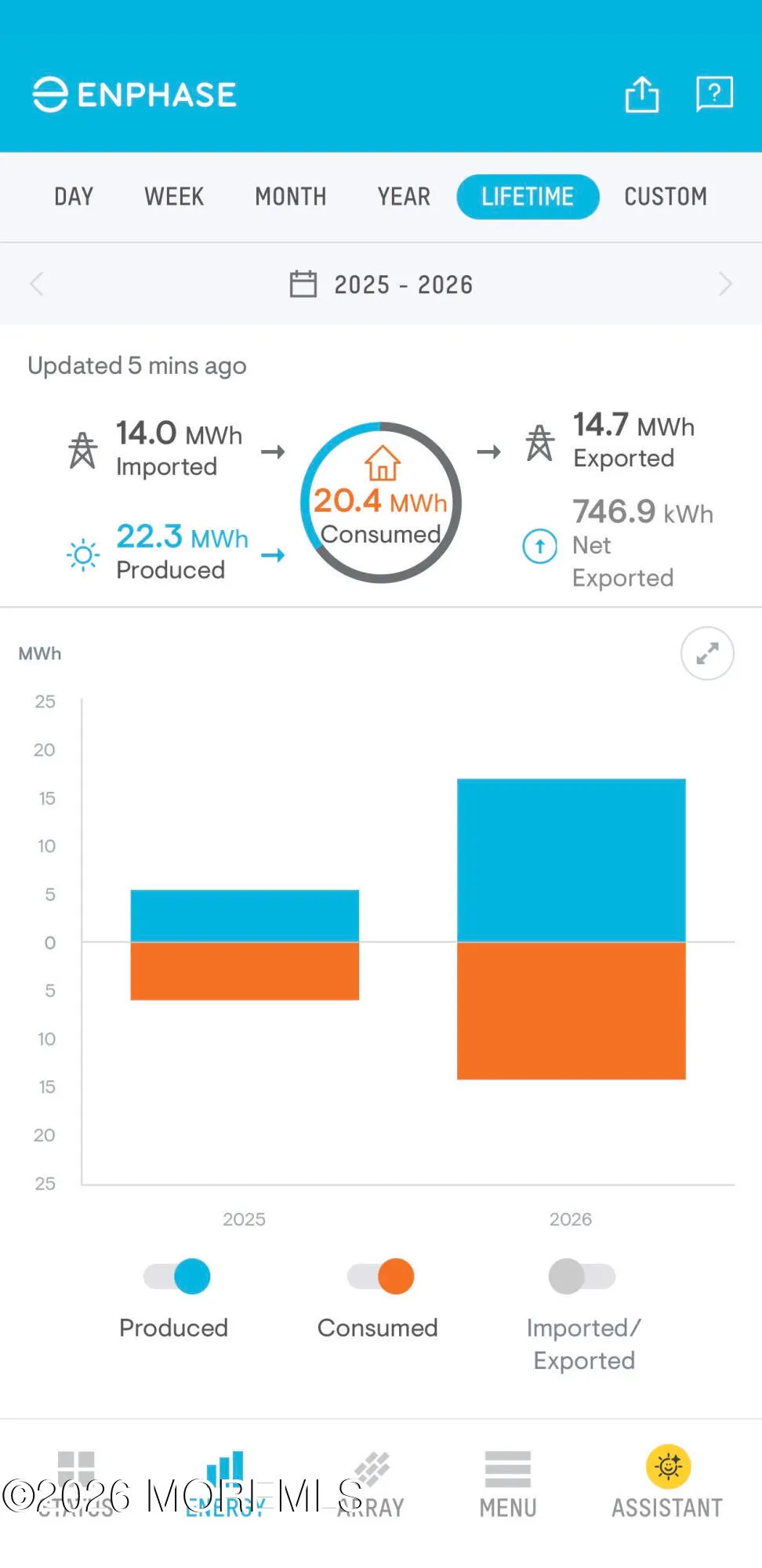Switch to the DAY view
Viewport: 762px width, 1568px height.
coord(74,196)
